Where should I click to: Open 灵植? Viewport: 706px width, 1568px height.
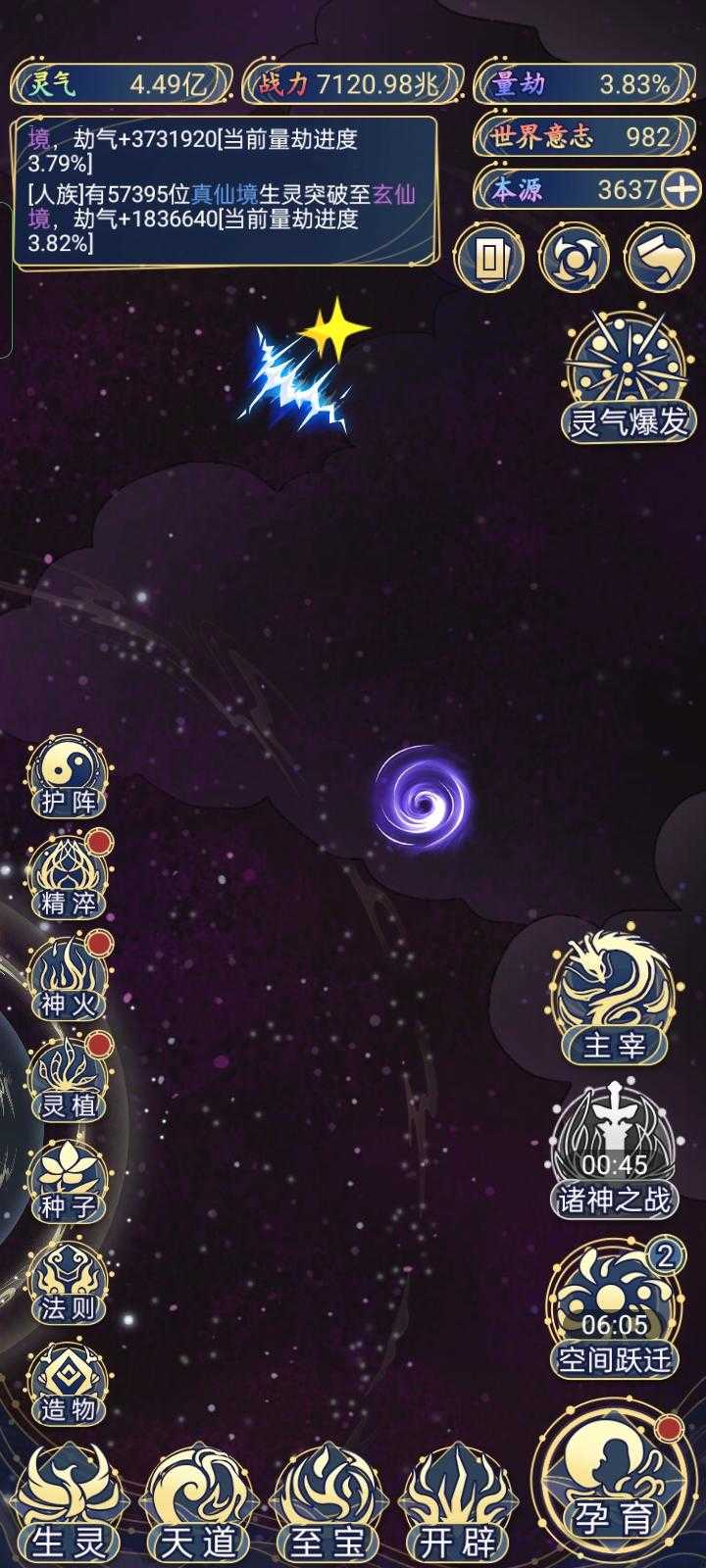coord(68,1081)
